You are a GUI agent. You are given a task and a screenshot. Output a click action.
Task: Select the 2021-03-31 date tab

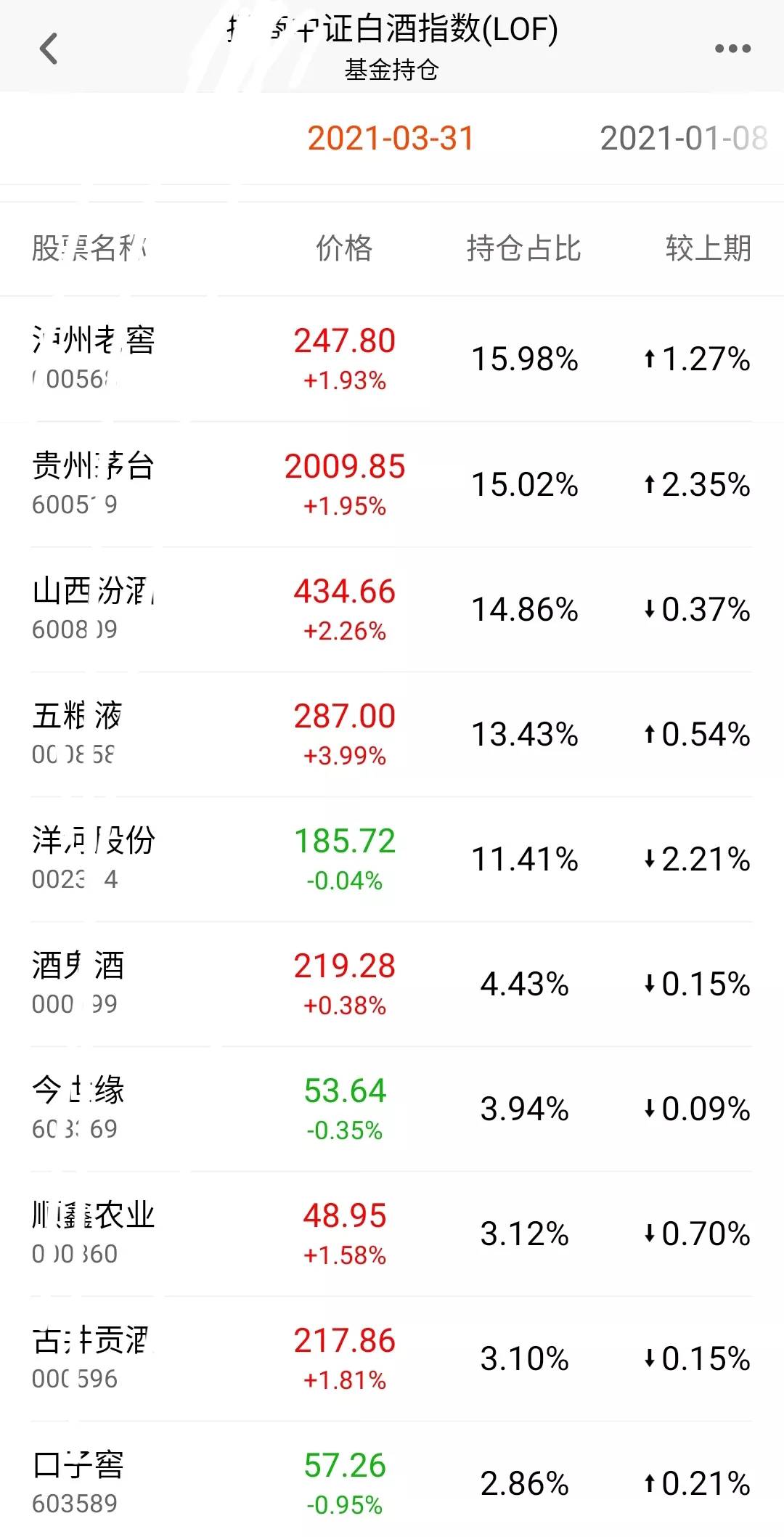[391, 138]
